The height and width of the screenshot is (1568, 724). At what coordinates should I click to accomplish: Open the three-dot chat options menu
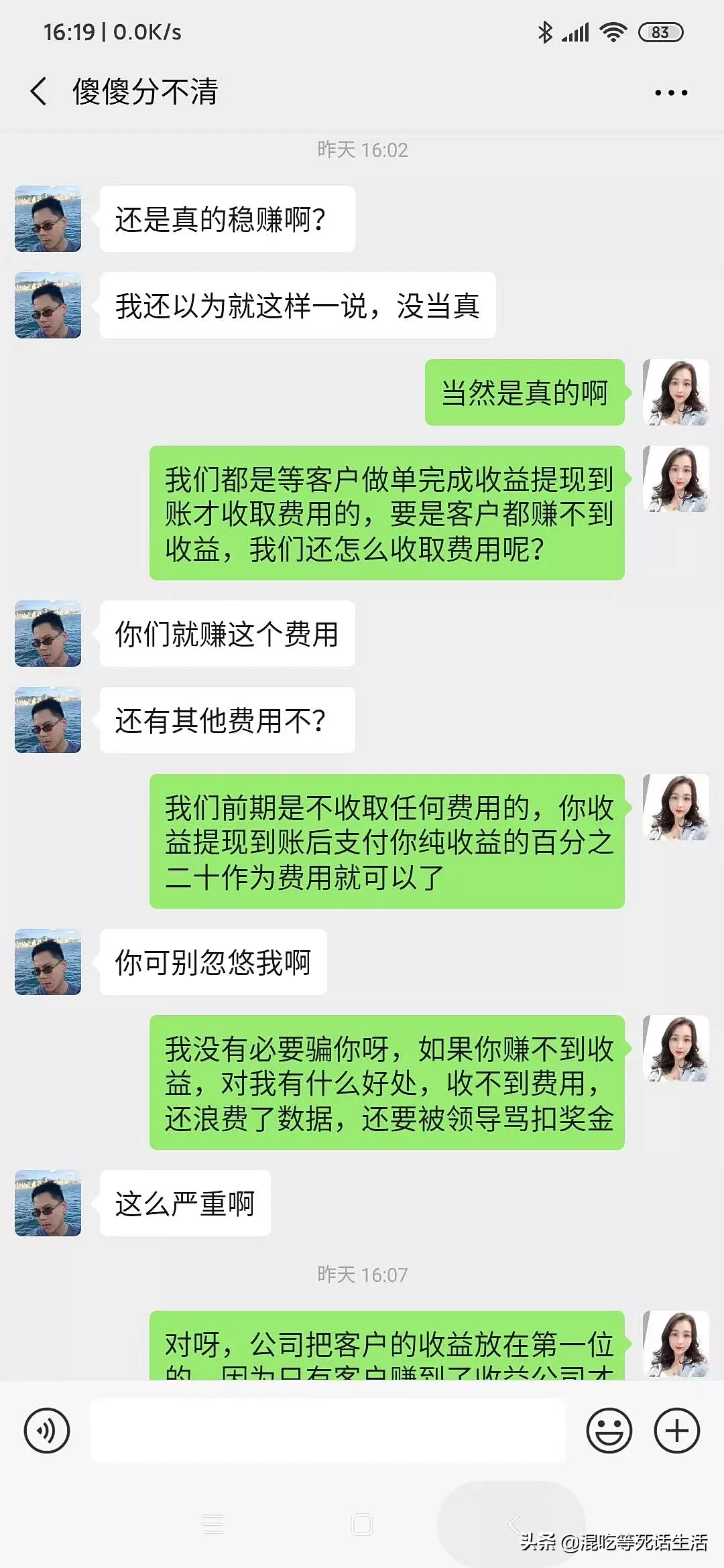tap(671, 92)
